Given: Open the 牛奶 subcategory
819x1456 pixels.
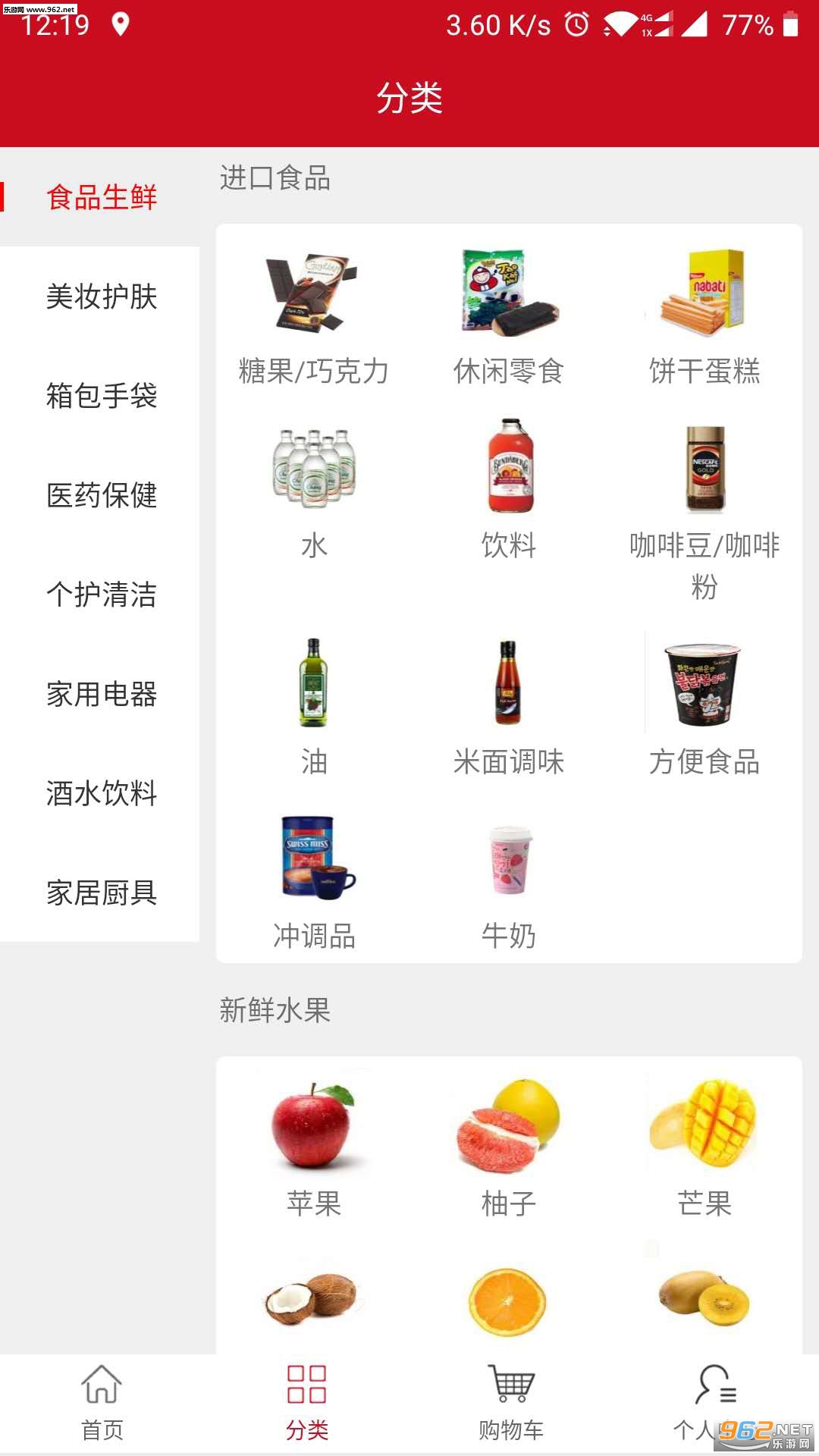Looking at the screenshot, I should click(509, 883).
